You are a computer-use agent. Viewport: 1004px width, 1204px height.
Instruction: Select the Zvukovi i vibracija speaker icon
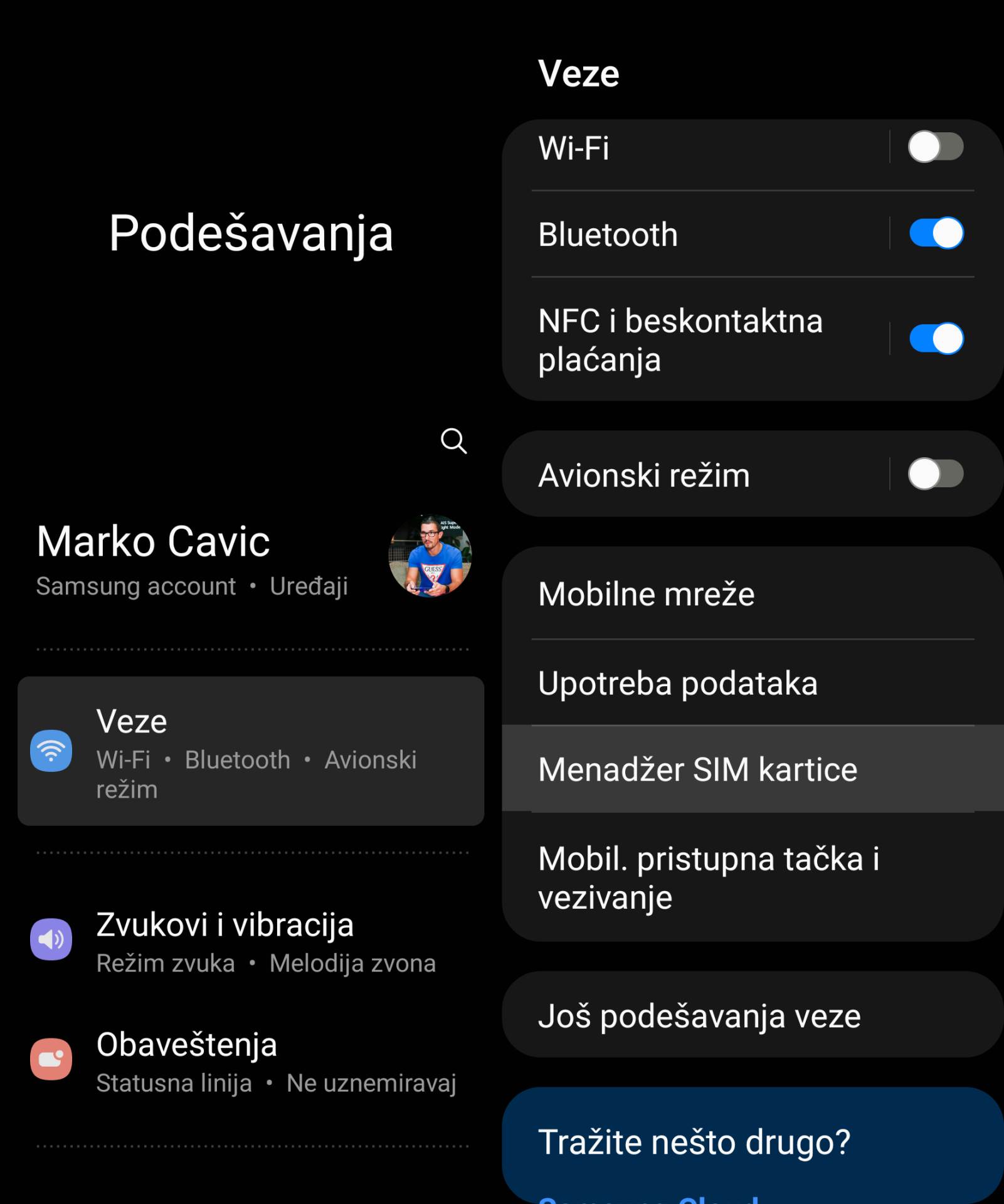pyautogui.click(x=51, y=939)
